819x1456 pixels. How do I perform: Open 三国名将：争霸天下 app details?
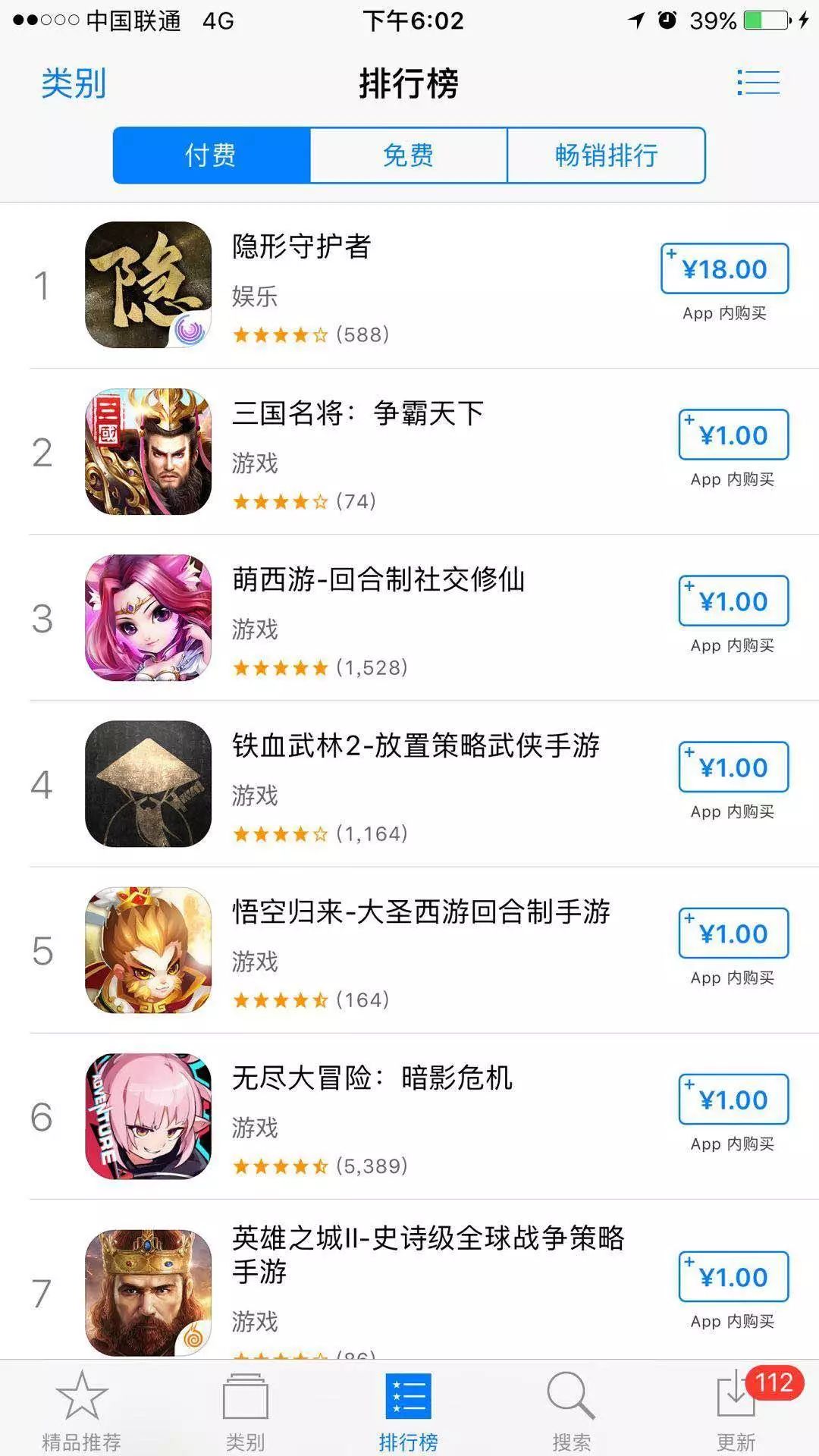357,413
